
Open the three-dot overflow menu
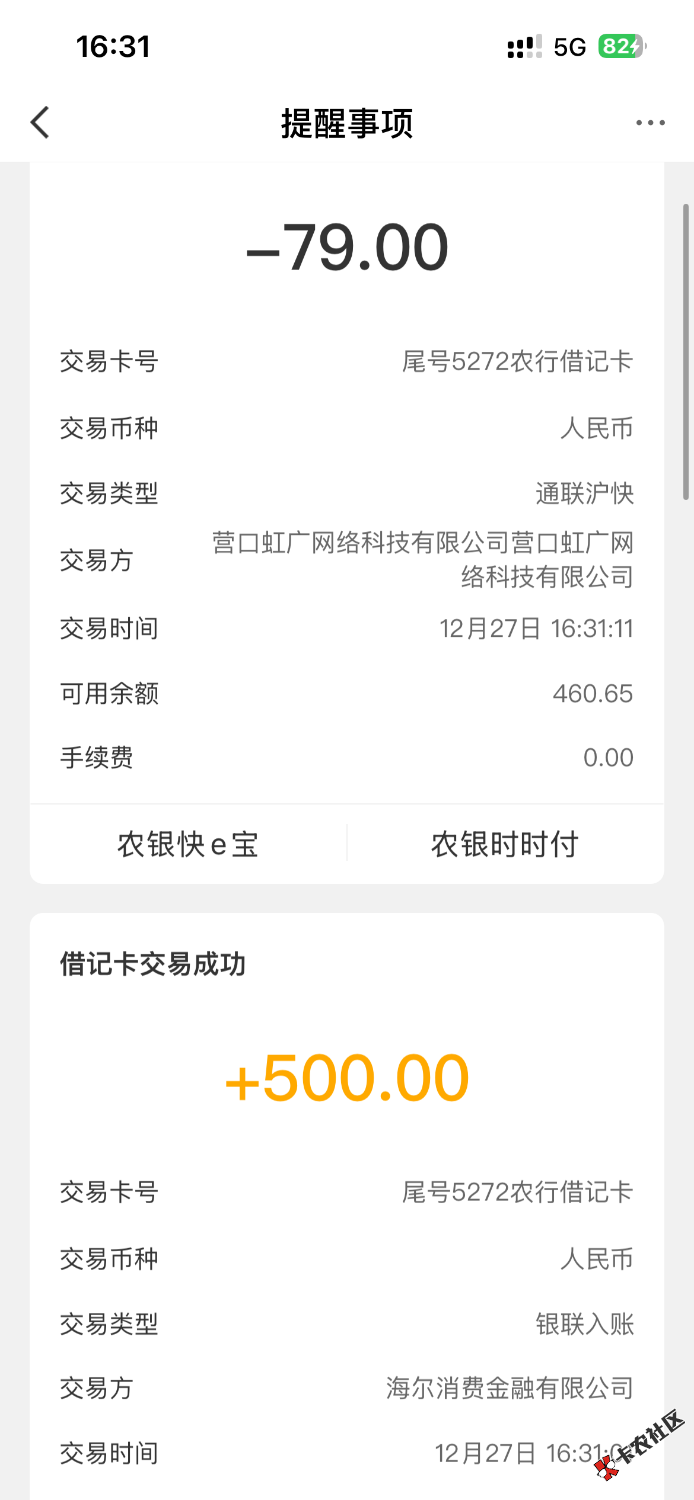click(x=650, y=123)
